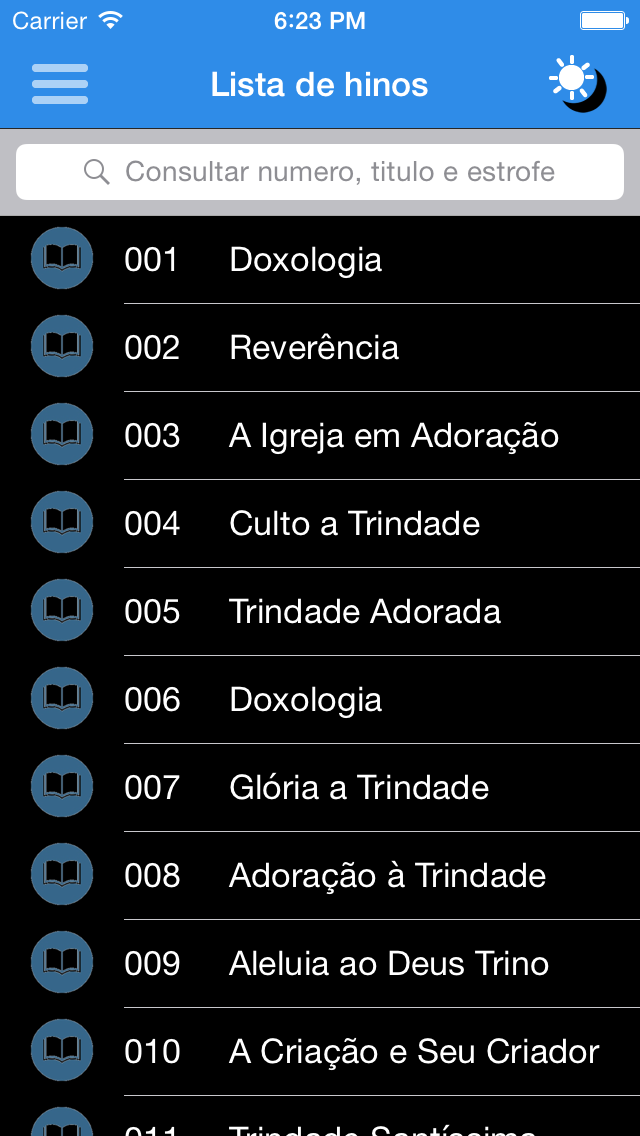Open A Criação e Seu Criador

click(320, 1052)
